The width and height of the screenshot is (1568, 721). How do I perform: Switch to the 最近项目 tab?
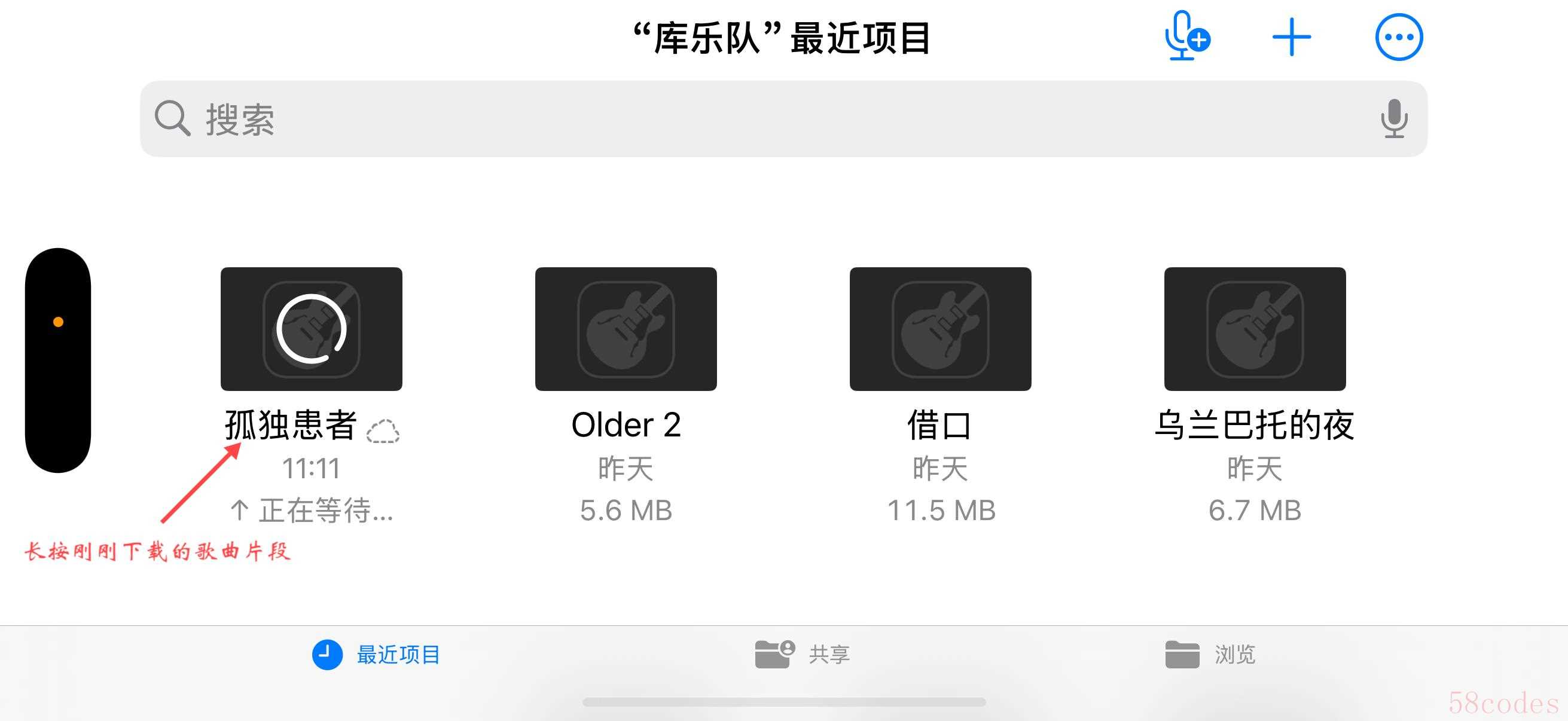click(x=377, y=655)
